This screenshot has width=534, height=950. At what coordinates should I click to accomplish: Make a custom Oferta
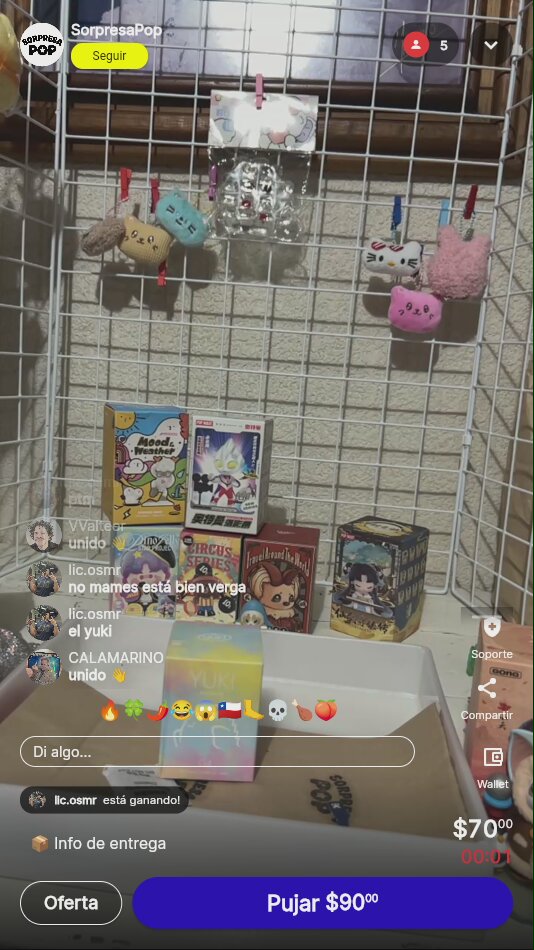[71, 903]
